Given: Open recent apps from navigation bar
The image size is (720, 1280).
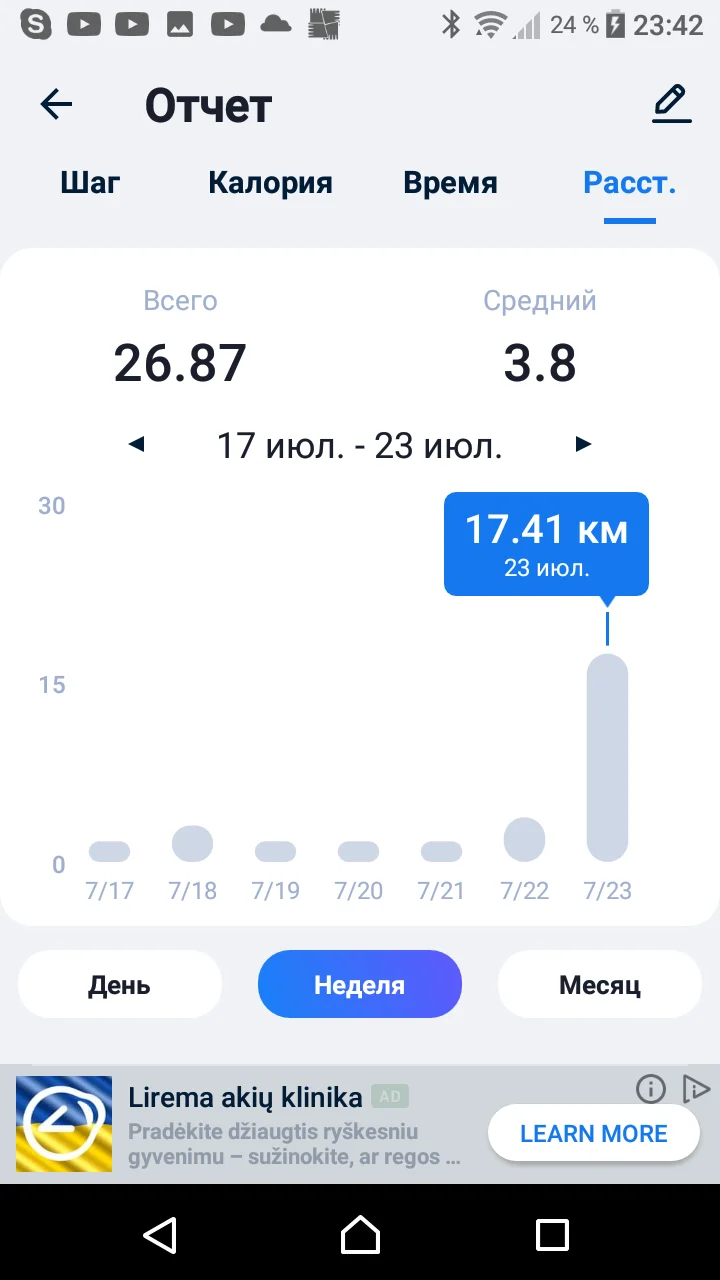Looking at the screenshot, I should tap(552, 1234).
